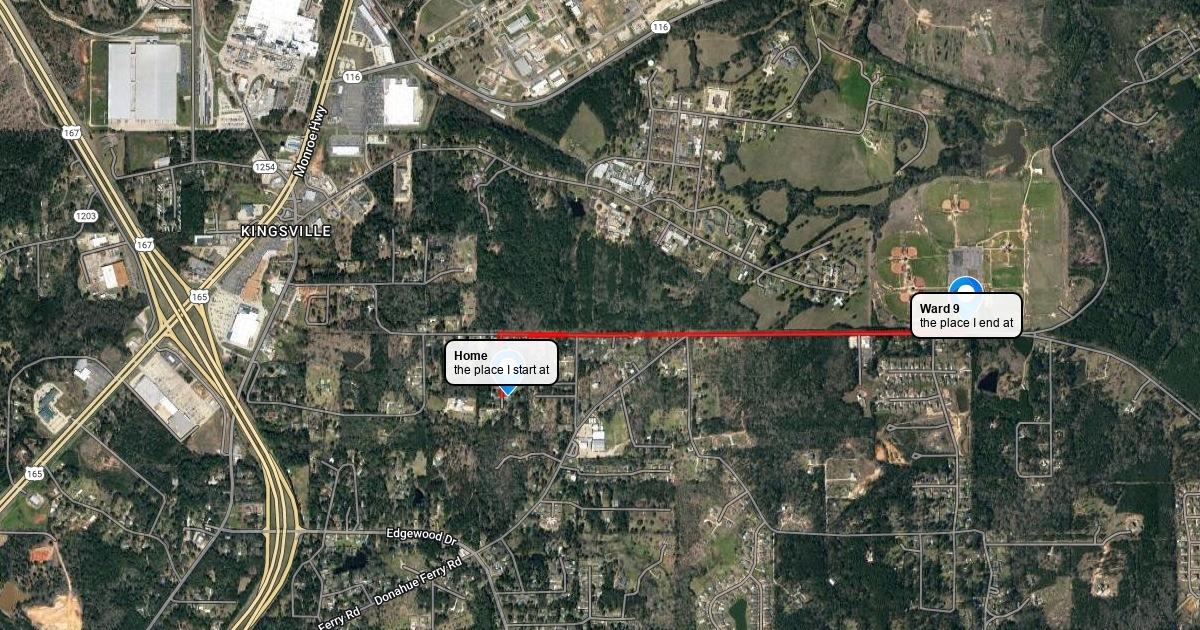Tap the Home start location pin
1200x630 pixels.
507,386
